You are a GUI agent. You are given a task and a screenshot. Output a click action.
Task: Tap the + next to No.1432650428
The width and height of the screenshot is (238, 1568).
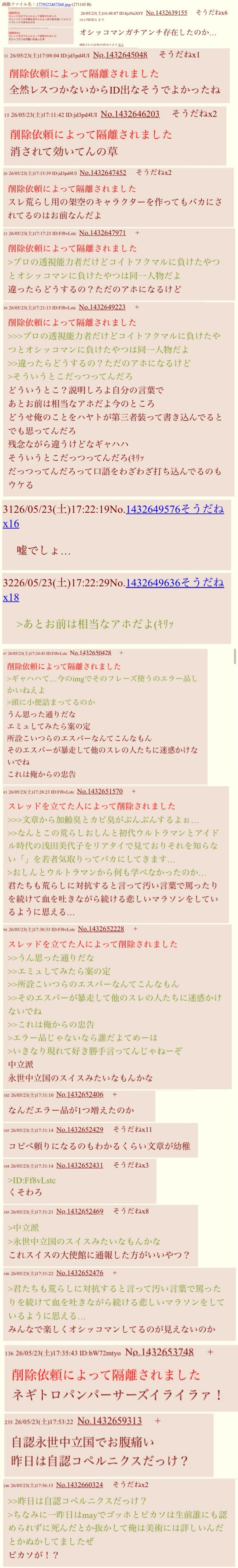click(121, 653)
